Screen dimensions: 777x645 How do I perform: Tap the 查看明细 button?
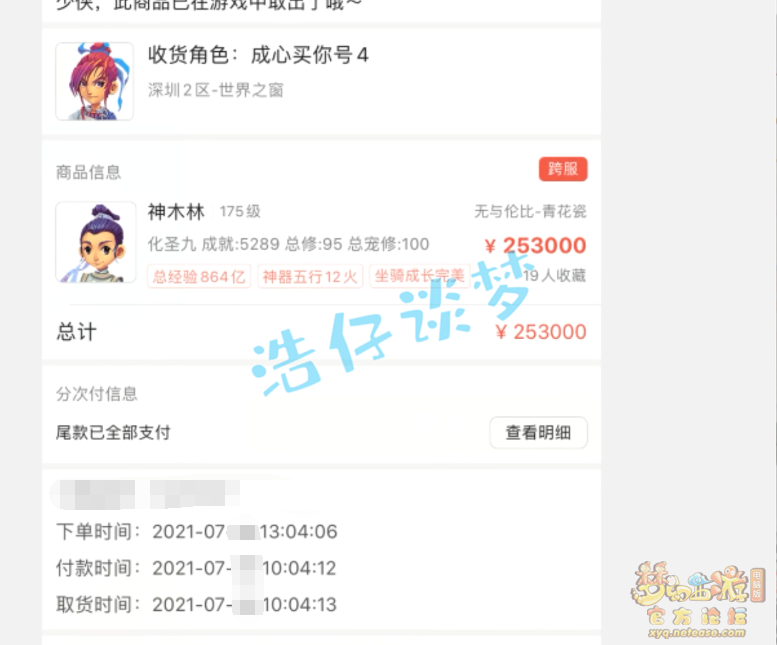pos(538,433)
